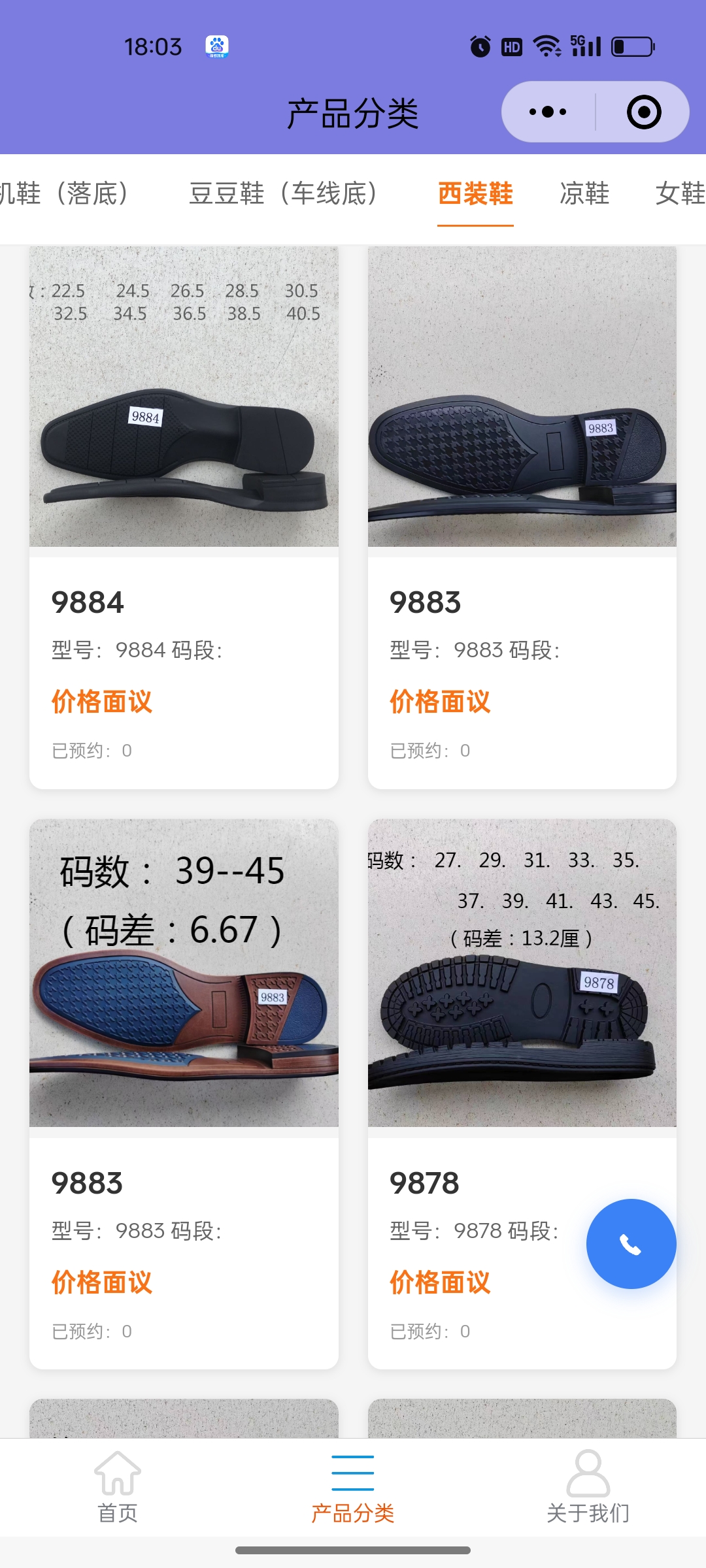The image size is (706, 1568).
Task: Switch to the 女鞋 category tab
Action: coord(680,193)
